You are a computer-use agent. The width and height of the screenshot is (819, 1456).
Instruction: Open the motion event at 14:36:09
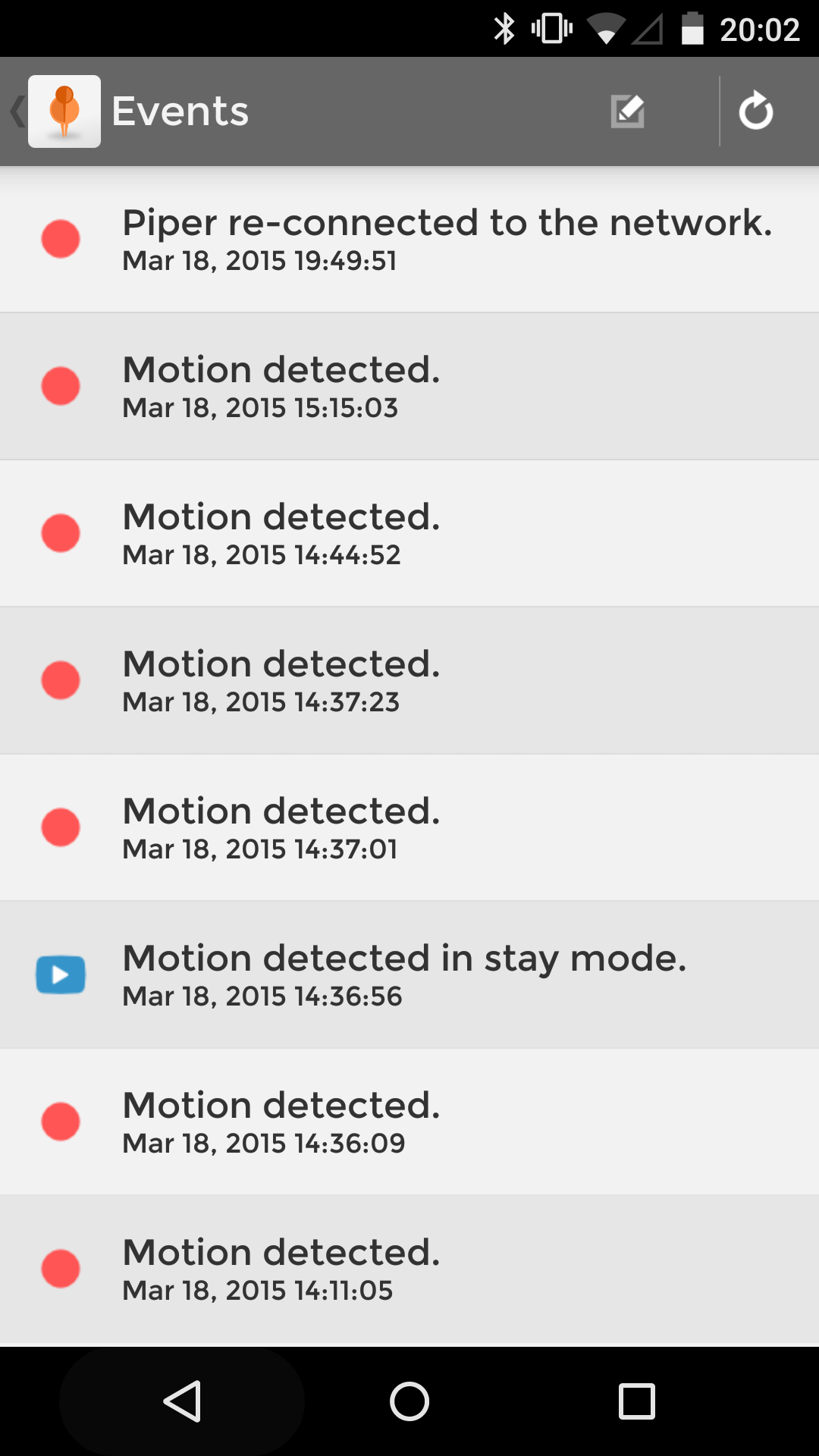(x=409, y=1122)
